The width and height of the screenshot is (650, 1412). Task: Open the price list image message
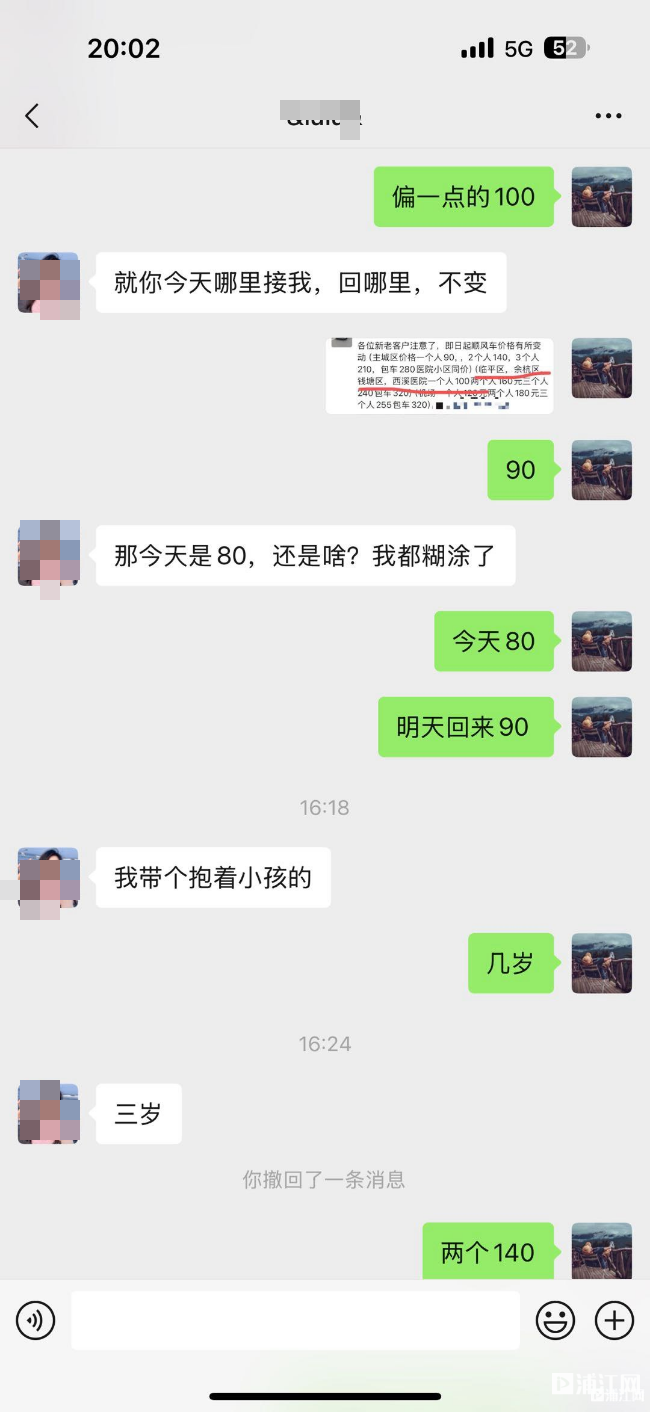(x=440, y=376)
